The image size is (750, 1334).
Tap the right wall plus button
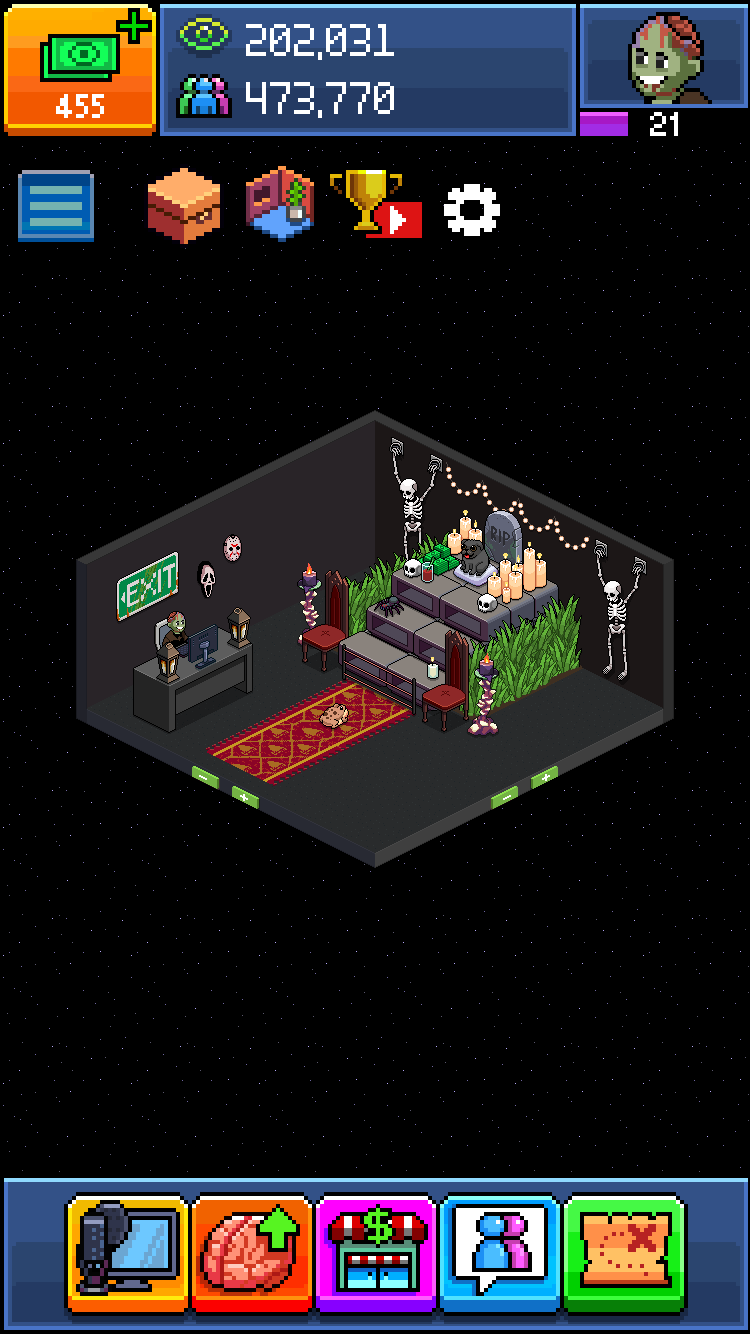545,776
